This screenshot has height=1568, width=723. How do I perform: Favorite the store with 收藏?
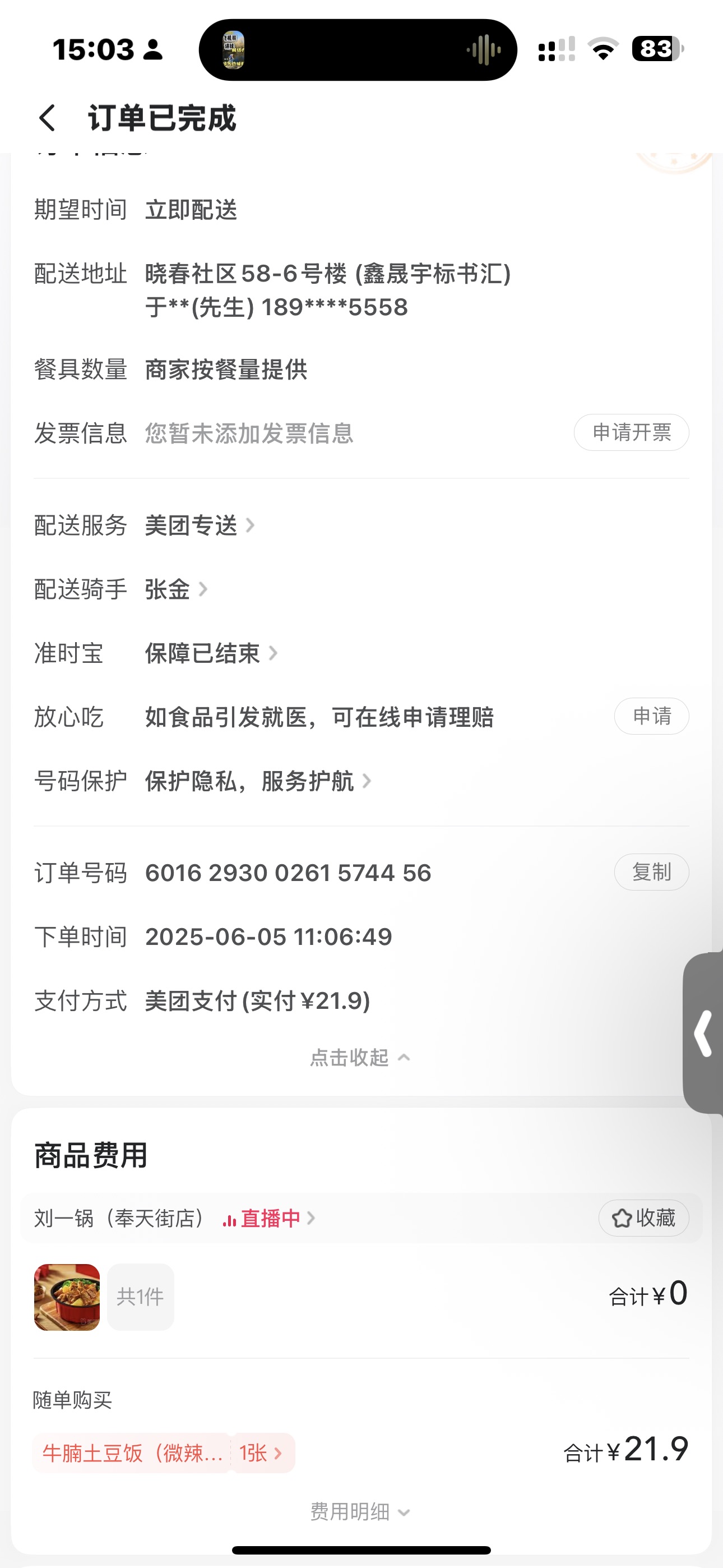(643, 1218)
